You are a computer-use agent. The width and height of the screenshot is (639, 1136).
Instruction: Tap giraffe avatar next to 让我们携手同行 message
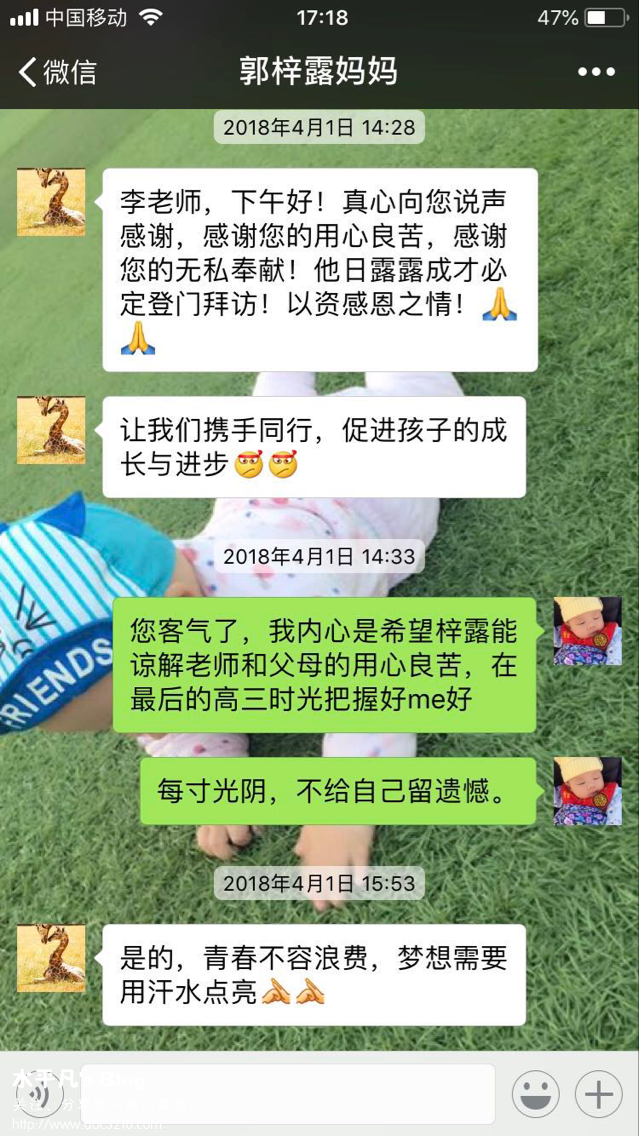[x=51, y=430]
